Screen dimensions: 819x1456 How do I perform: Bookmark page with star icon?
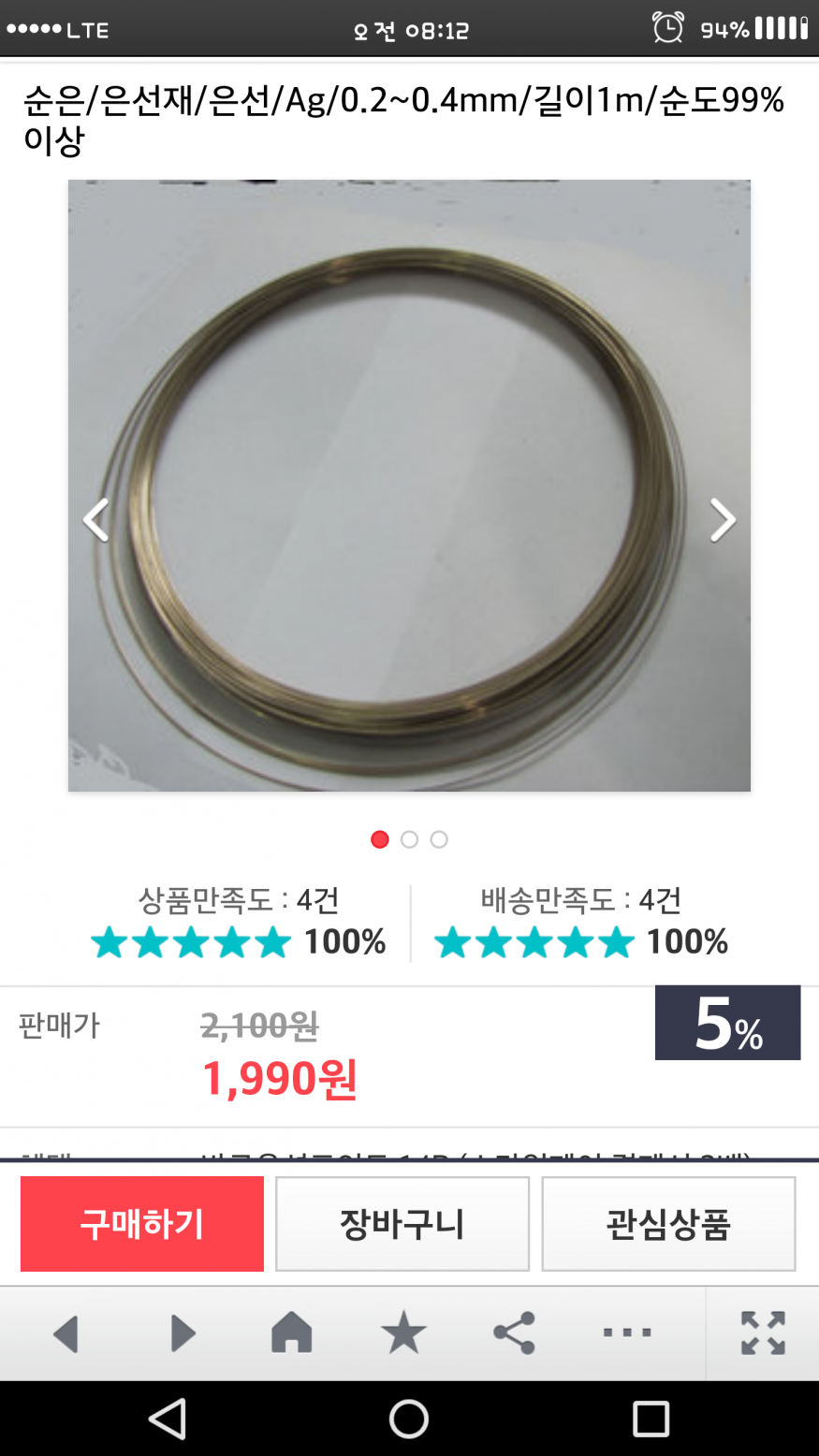403,1332
